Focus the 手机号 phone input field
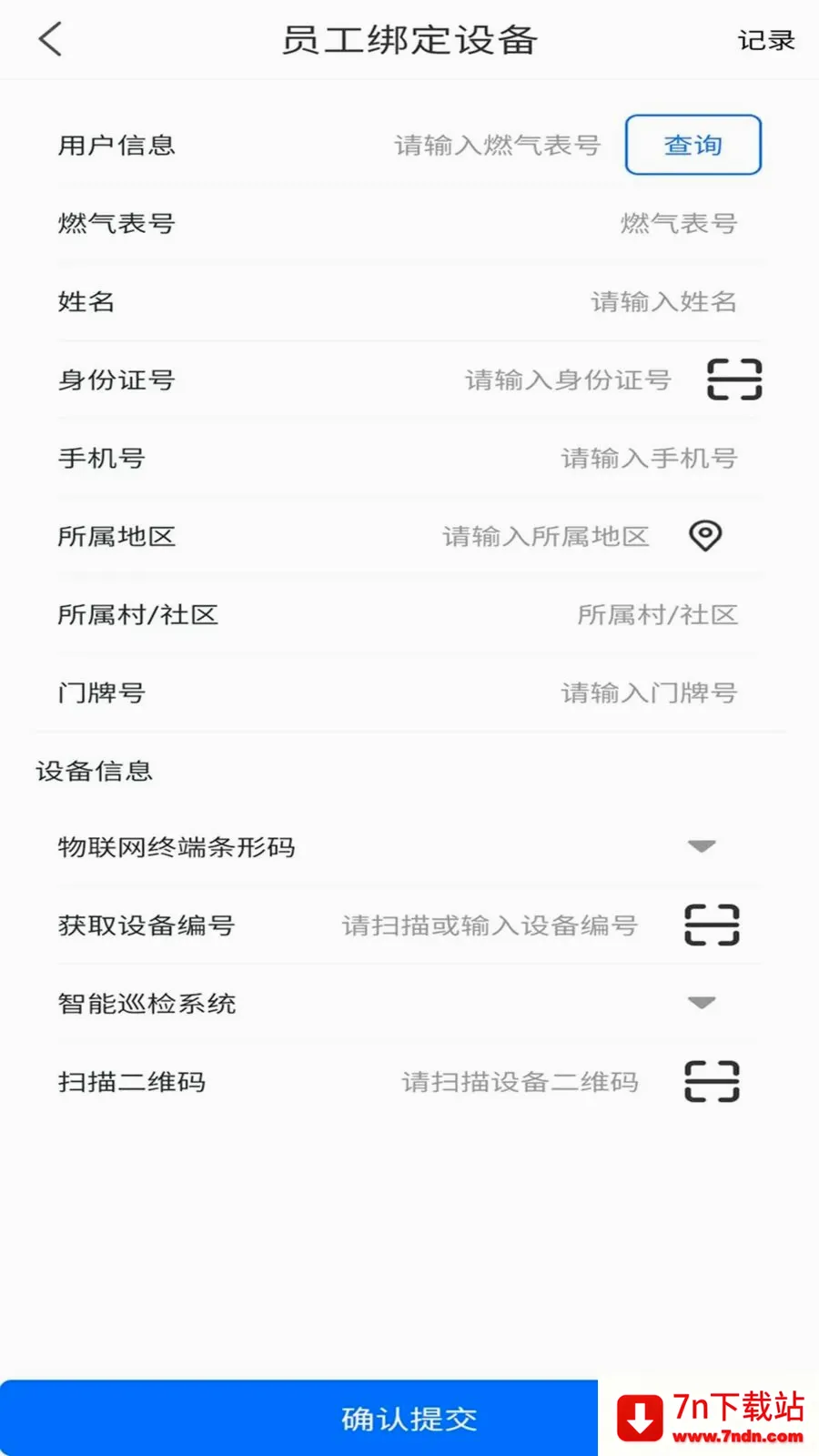819x1456 pixels. [x=649, y=459]
